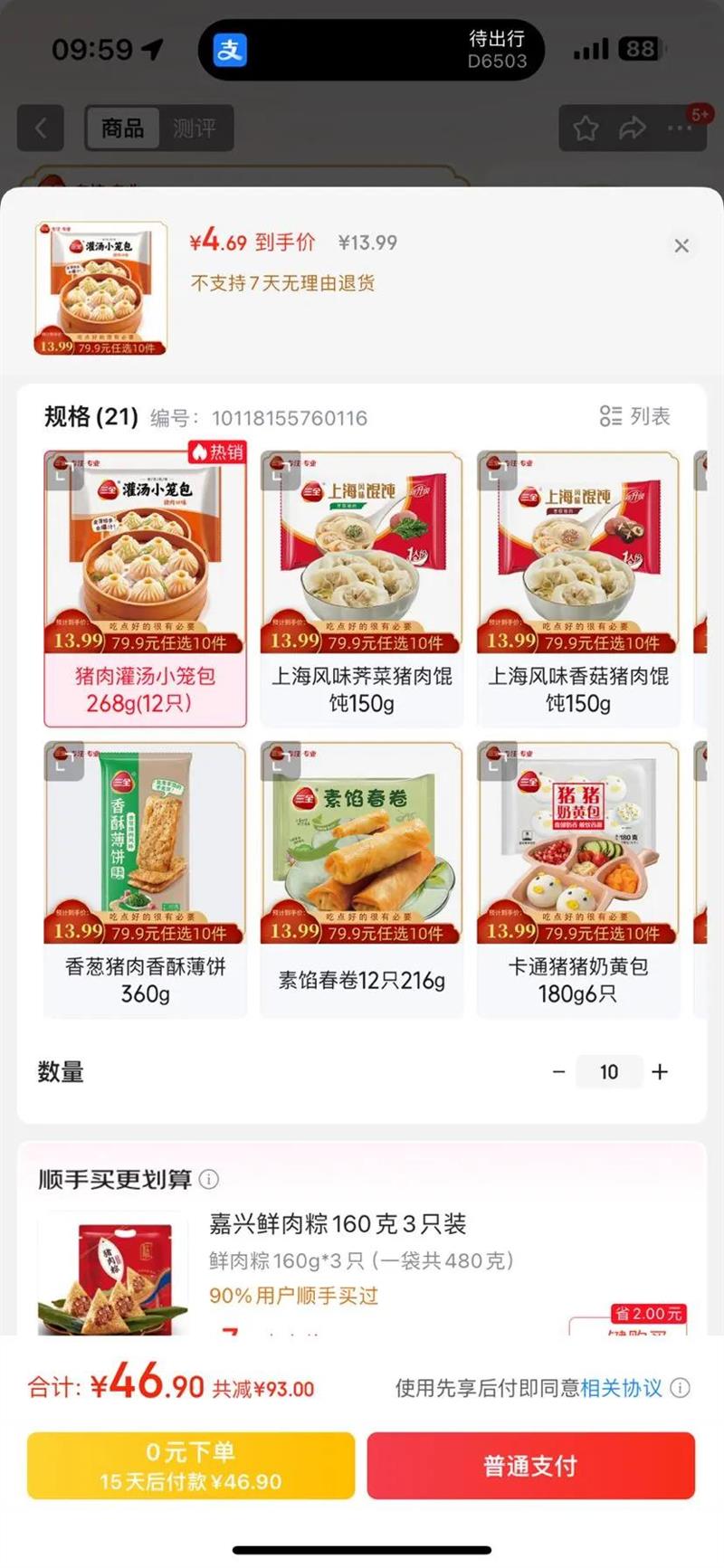
Task: Pay now with 普通支付
Action: [530, 1466]
